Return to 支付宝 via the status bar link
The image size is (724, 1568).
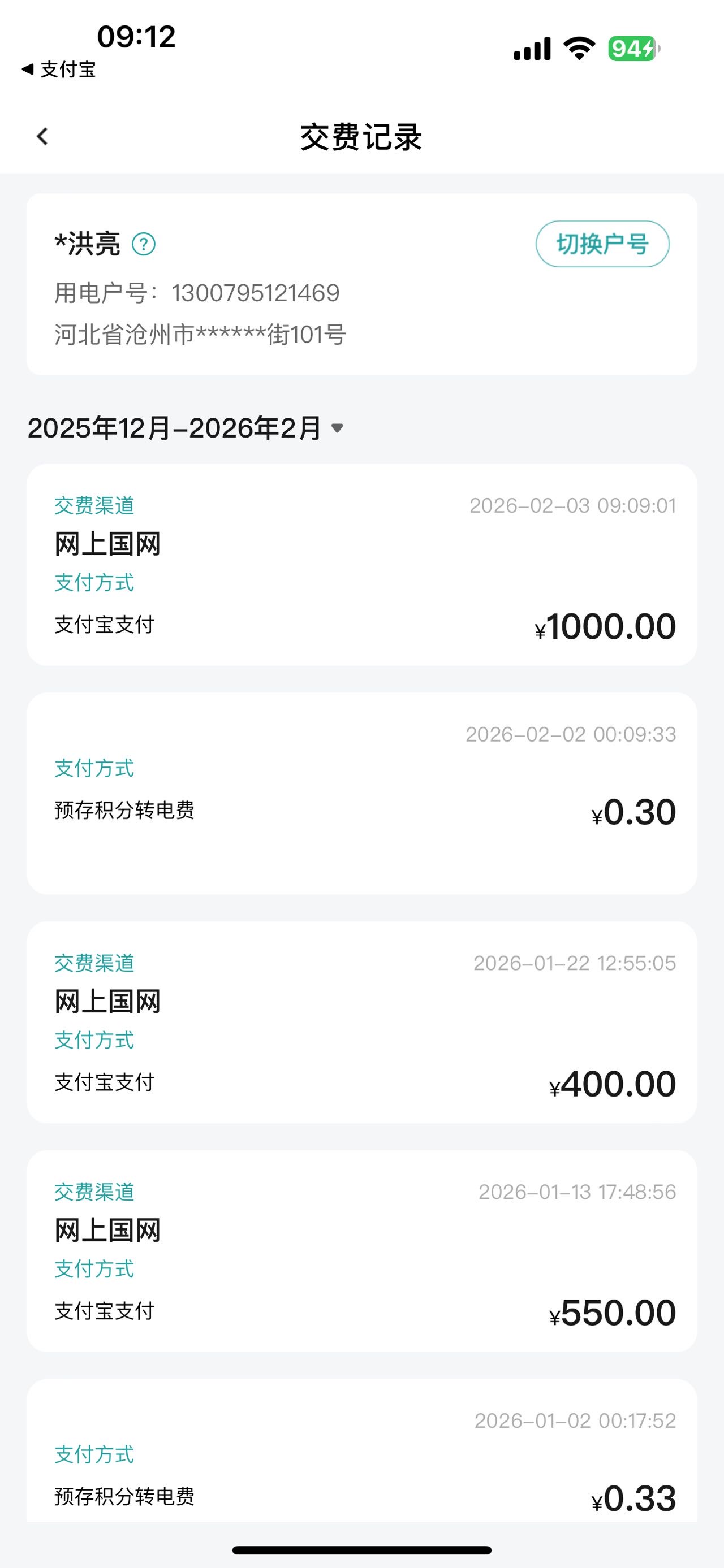59,70
